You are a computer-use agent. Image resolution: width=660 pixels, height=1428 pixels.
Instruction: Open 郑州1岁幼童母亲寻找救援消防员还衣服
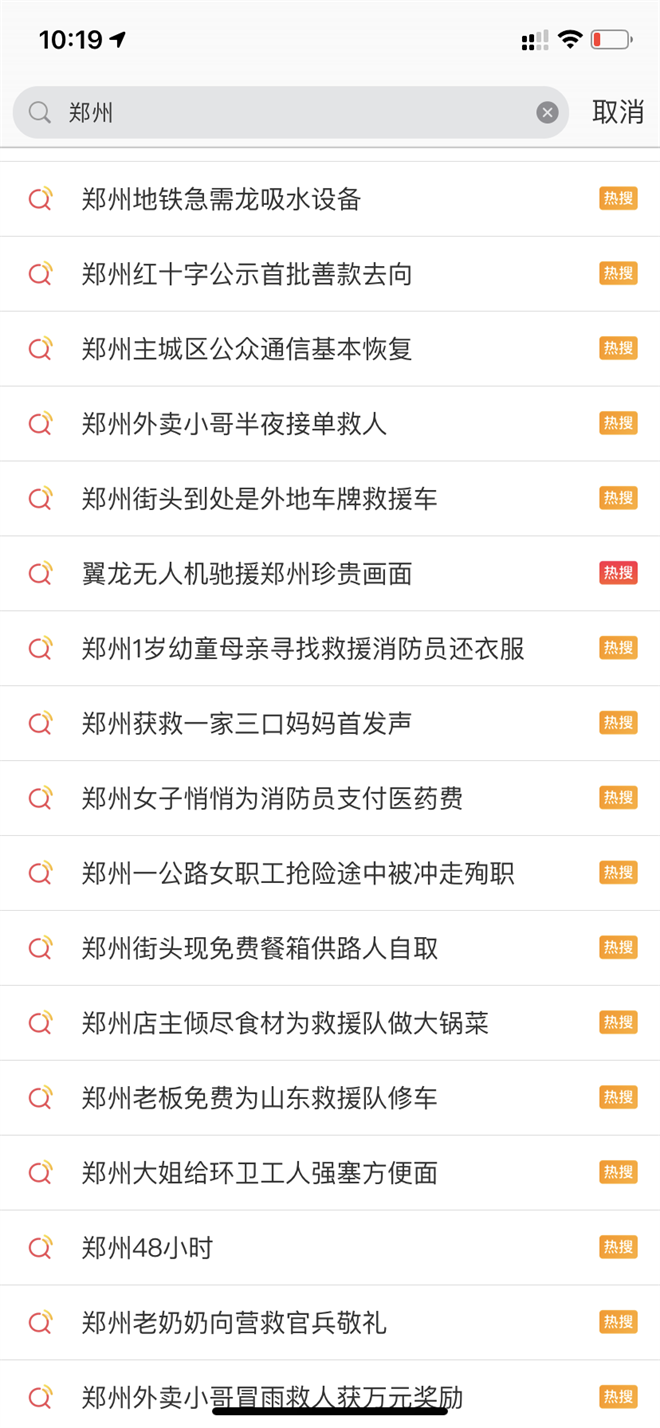[x=330, y=649]
